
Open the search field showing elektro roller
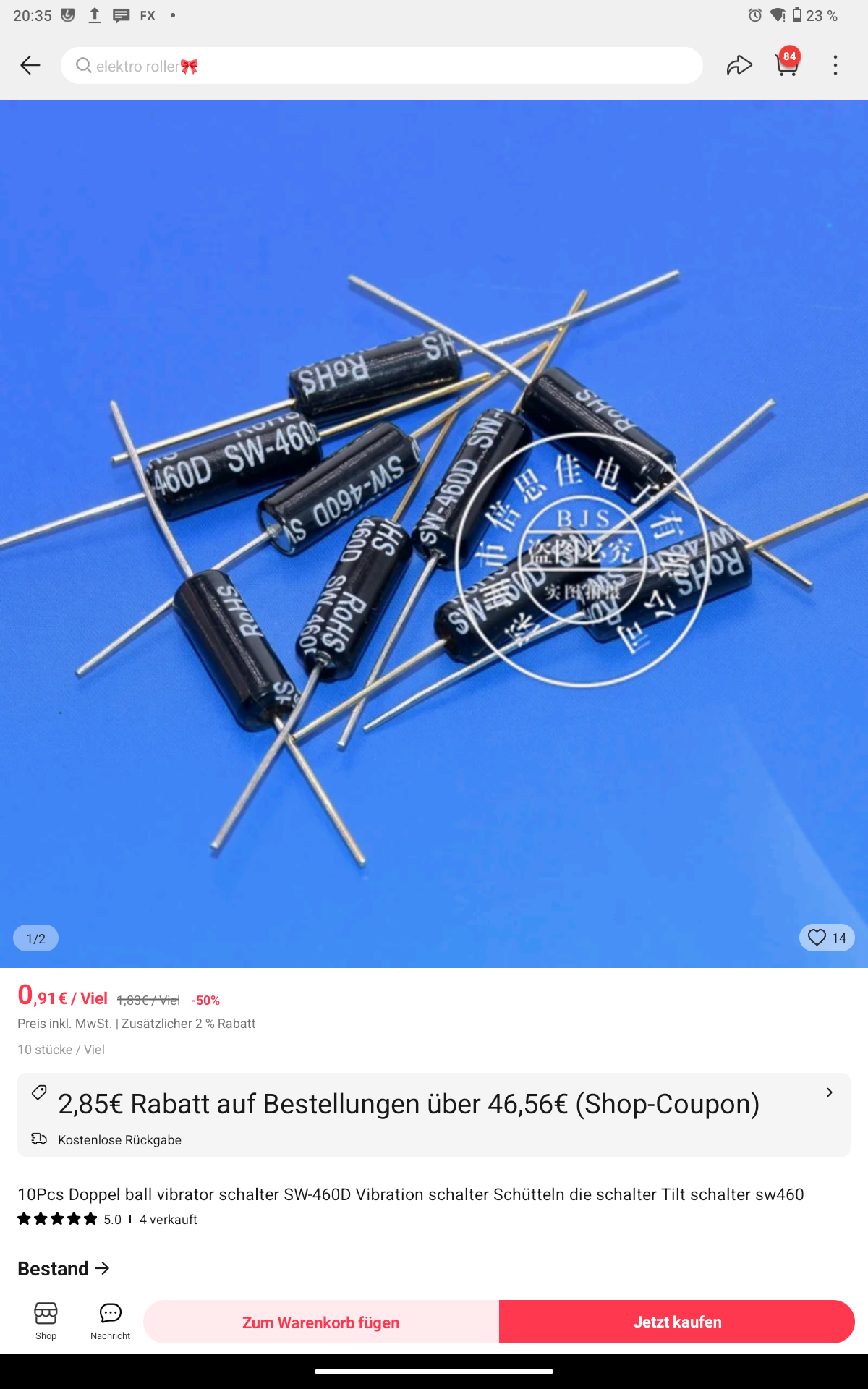point(381,66)
